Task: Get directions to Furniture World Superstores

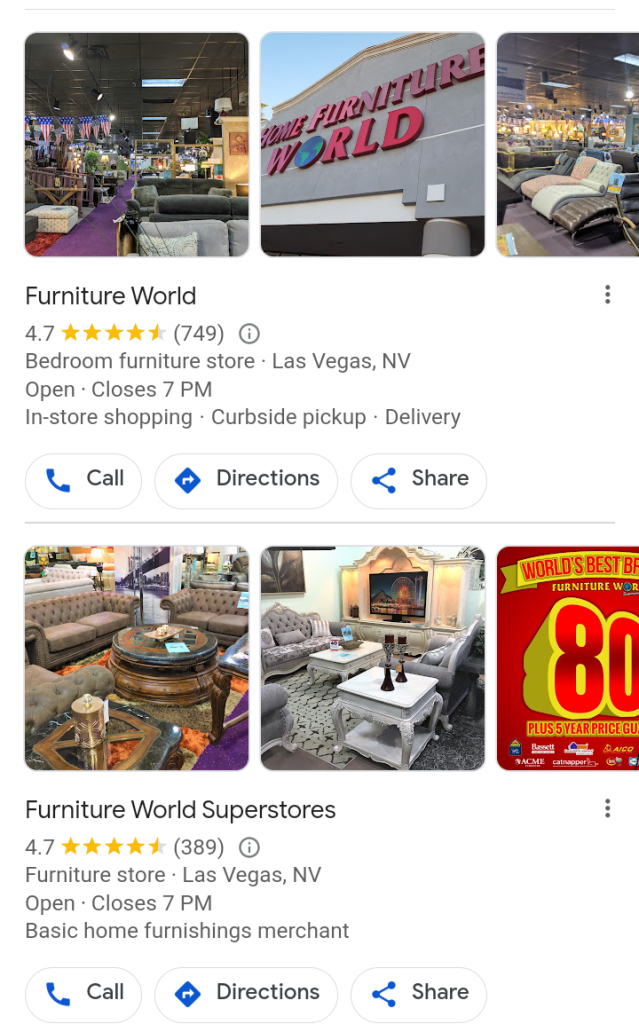Action: point(246,993)
